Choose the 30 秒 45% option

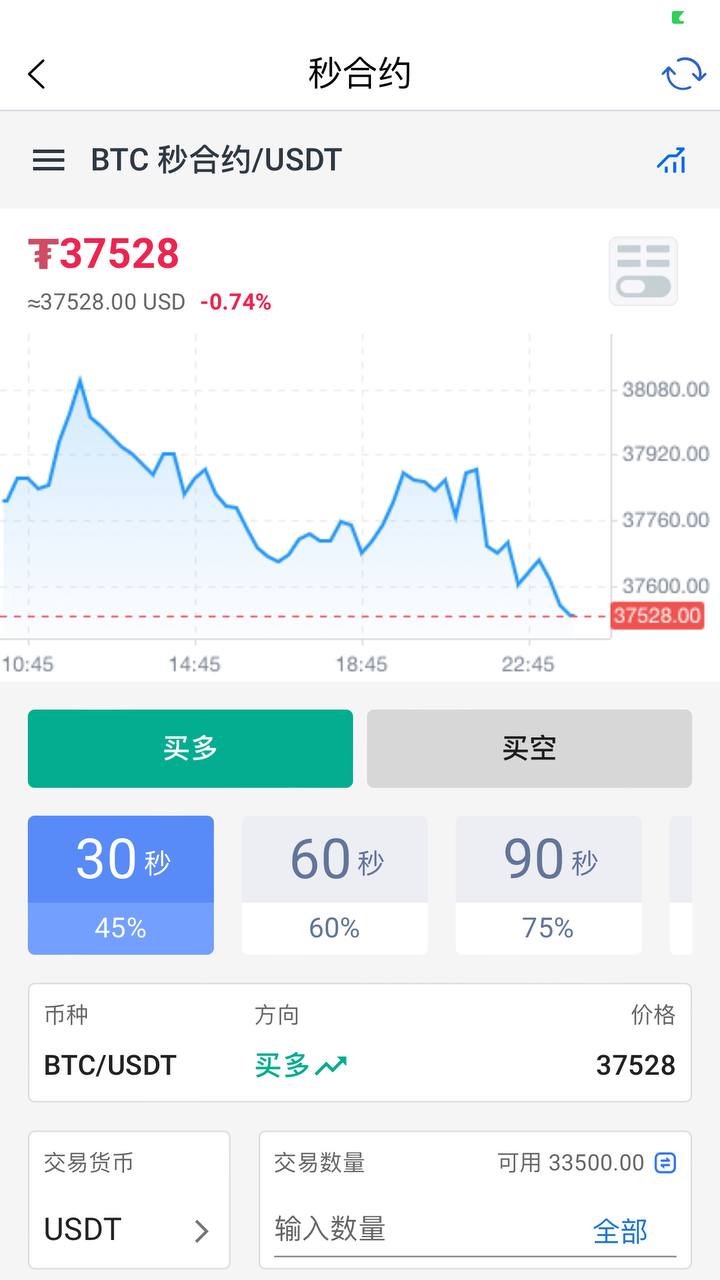(x=121, y=884)
